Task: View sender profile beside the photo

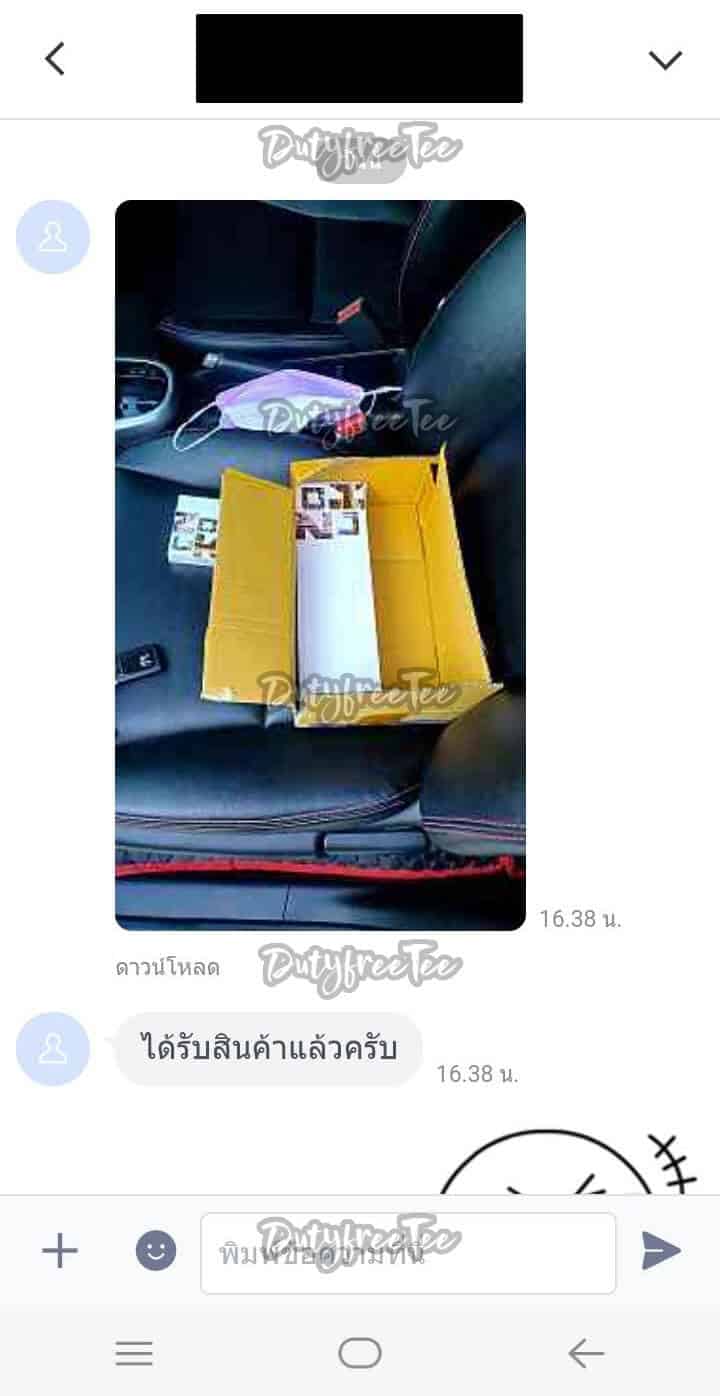Action: [53, 237]
